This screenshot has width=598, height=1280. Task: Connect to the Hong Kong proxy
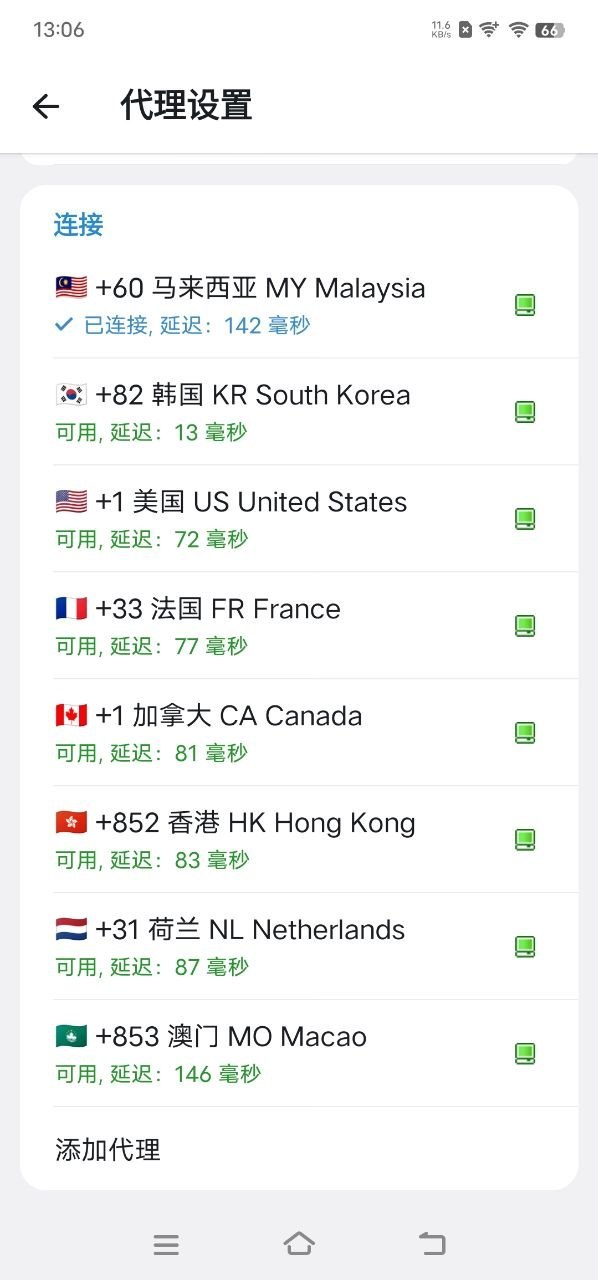tap(299, 840)
